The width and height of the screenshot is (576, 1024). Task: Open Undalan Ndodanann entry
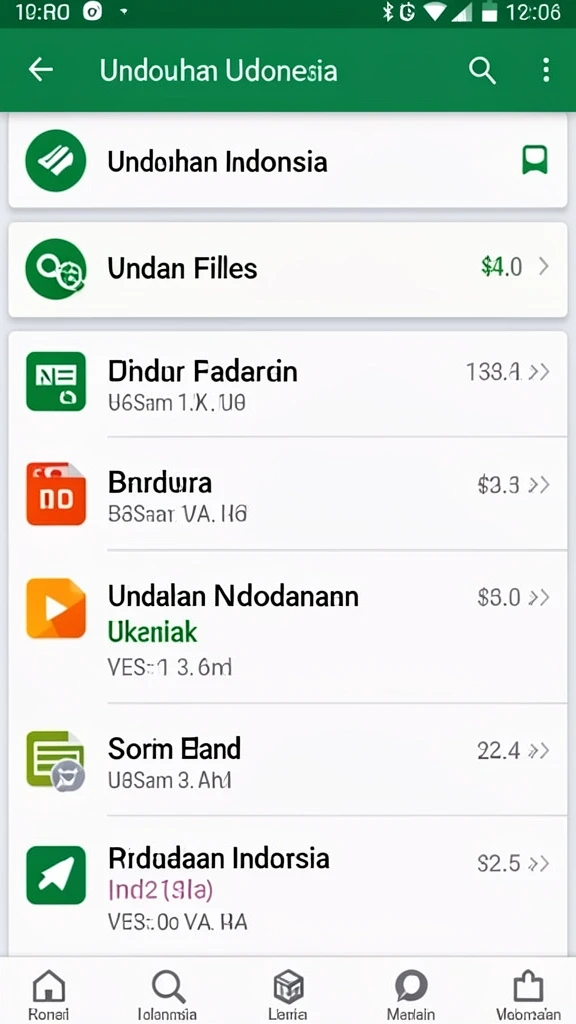coord(287,627)
